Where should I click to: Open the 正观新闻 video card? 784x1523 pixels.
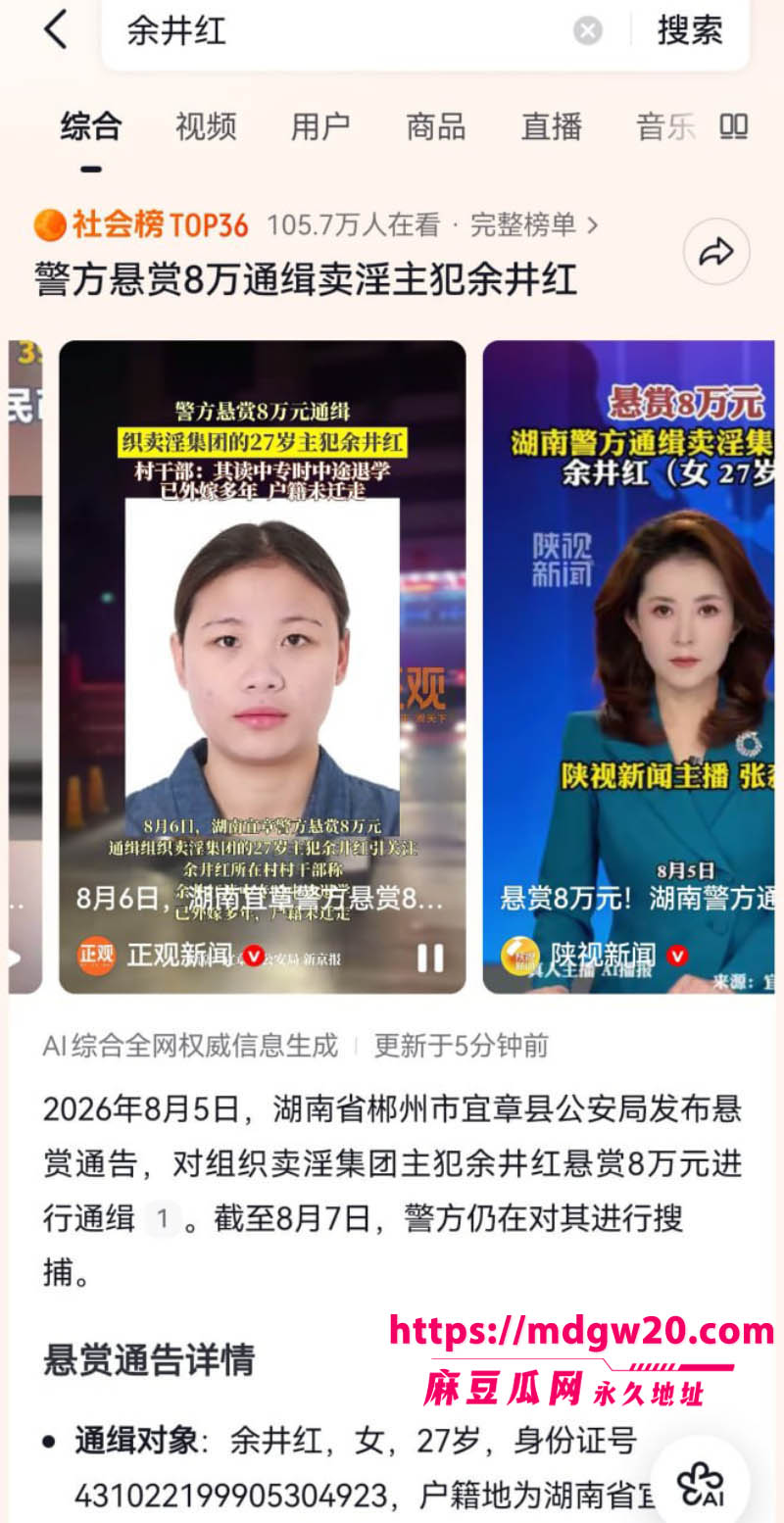click(x=263, y=666)
